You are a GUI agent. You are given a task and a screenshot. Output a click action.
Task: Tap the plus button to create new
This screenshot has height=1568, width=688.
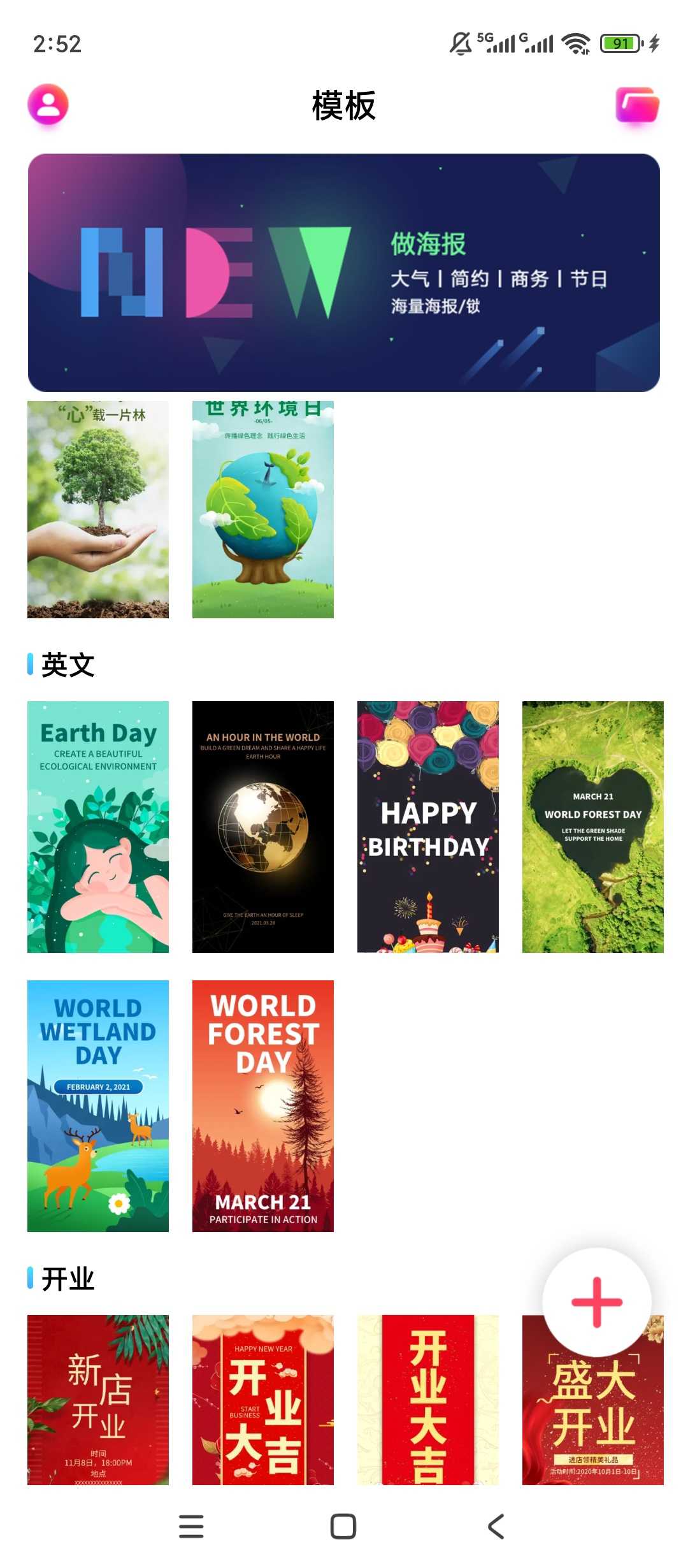coord(597,1302)
